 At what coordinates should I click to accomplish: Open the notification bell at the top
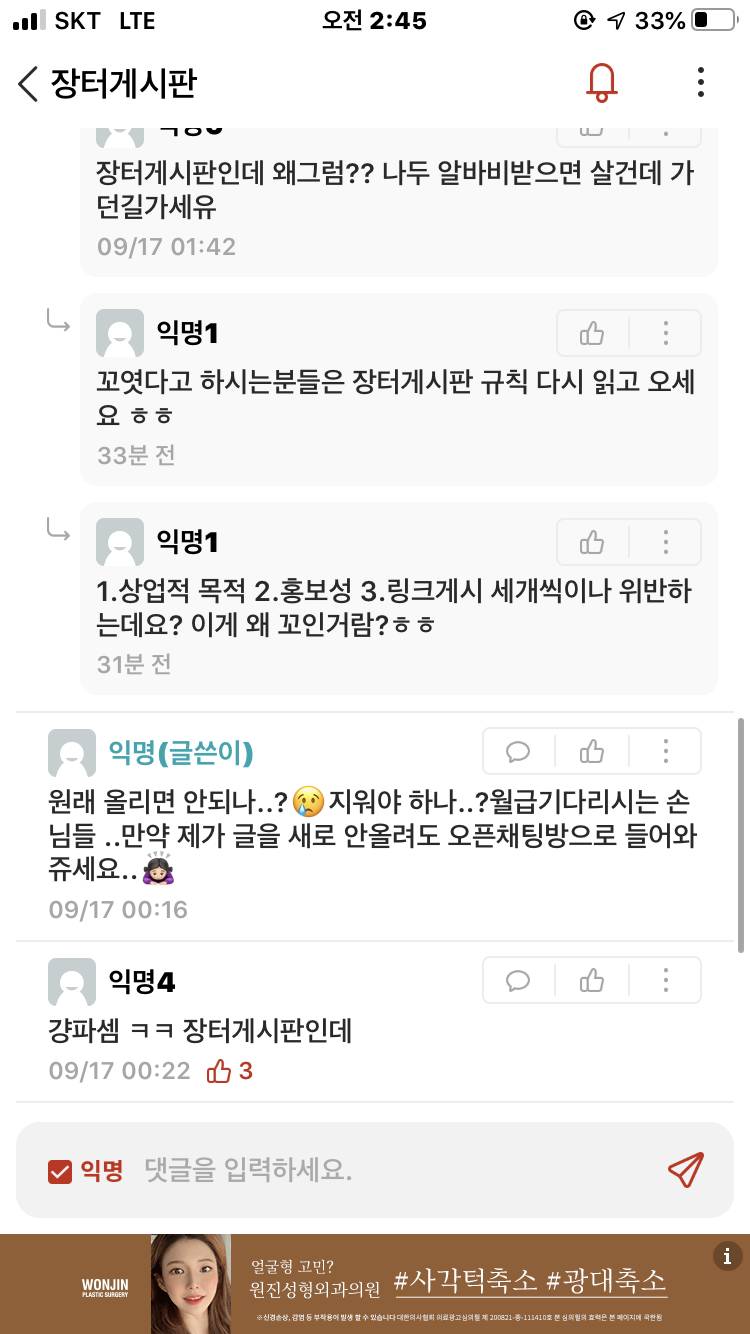click(x=599, y=83)
